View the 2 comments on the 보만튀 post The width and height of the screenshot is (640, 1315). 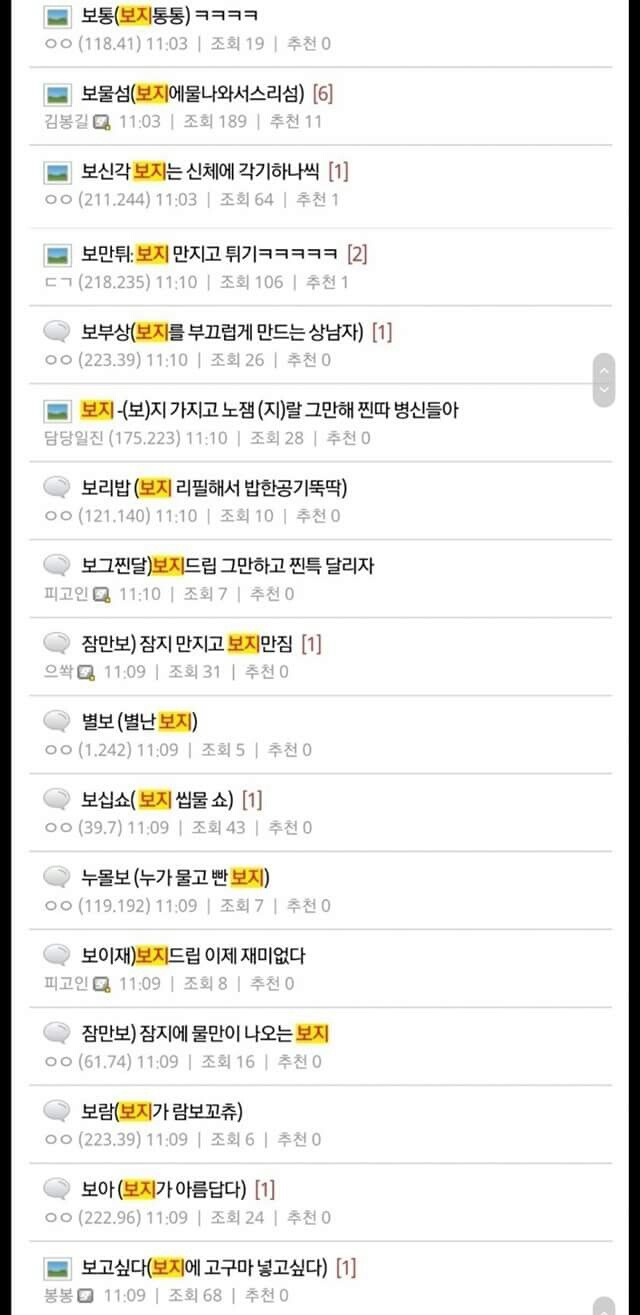click(357, 253)
